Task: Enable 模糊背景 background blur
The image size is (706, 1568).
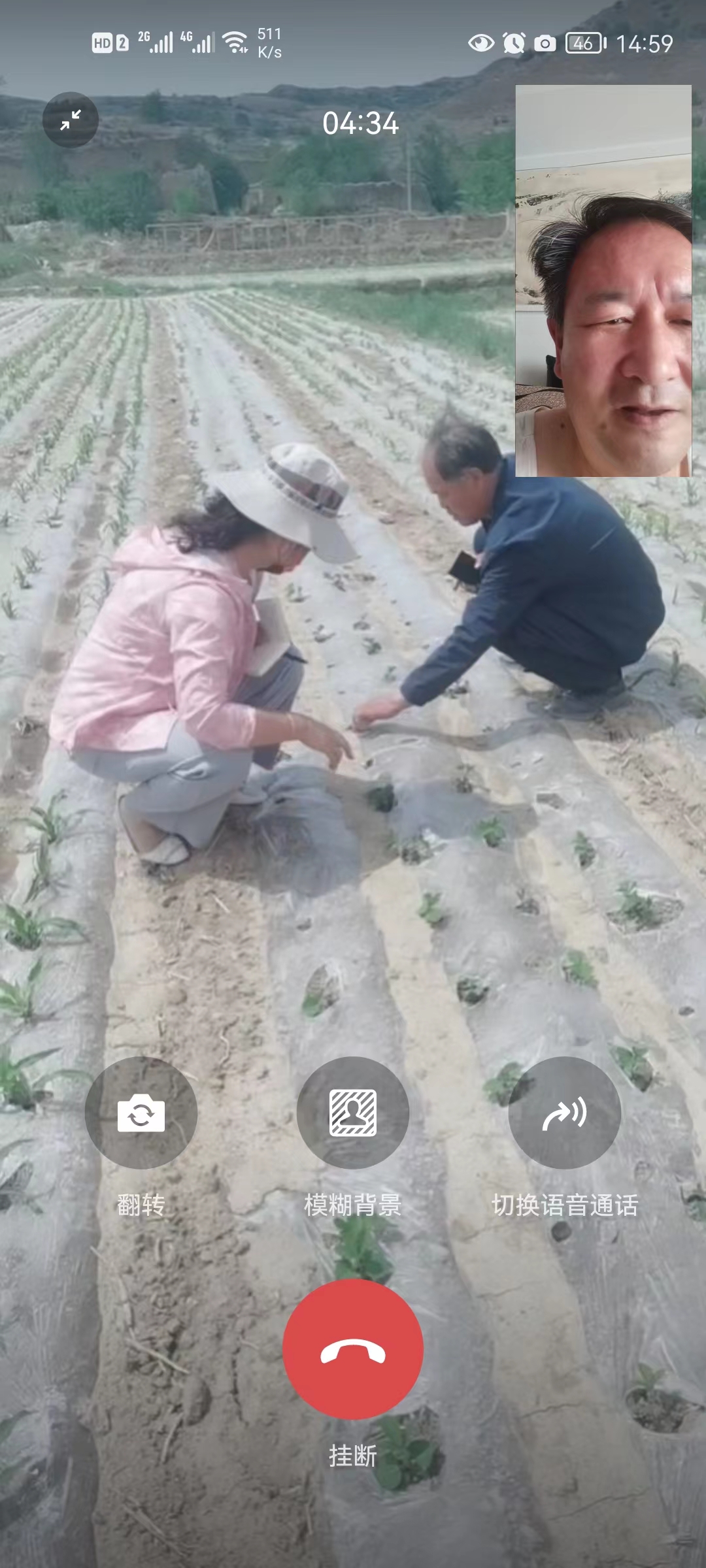Action: [353, 1113]
